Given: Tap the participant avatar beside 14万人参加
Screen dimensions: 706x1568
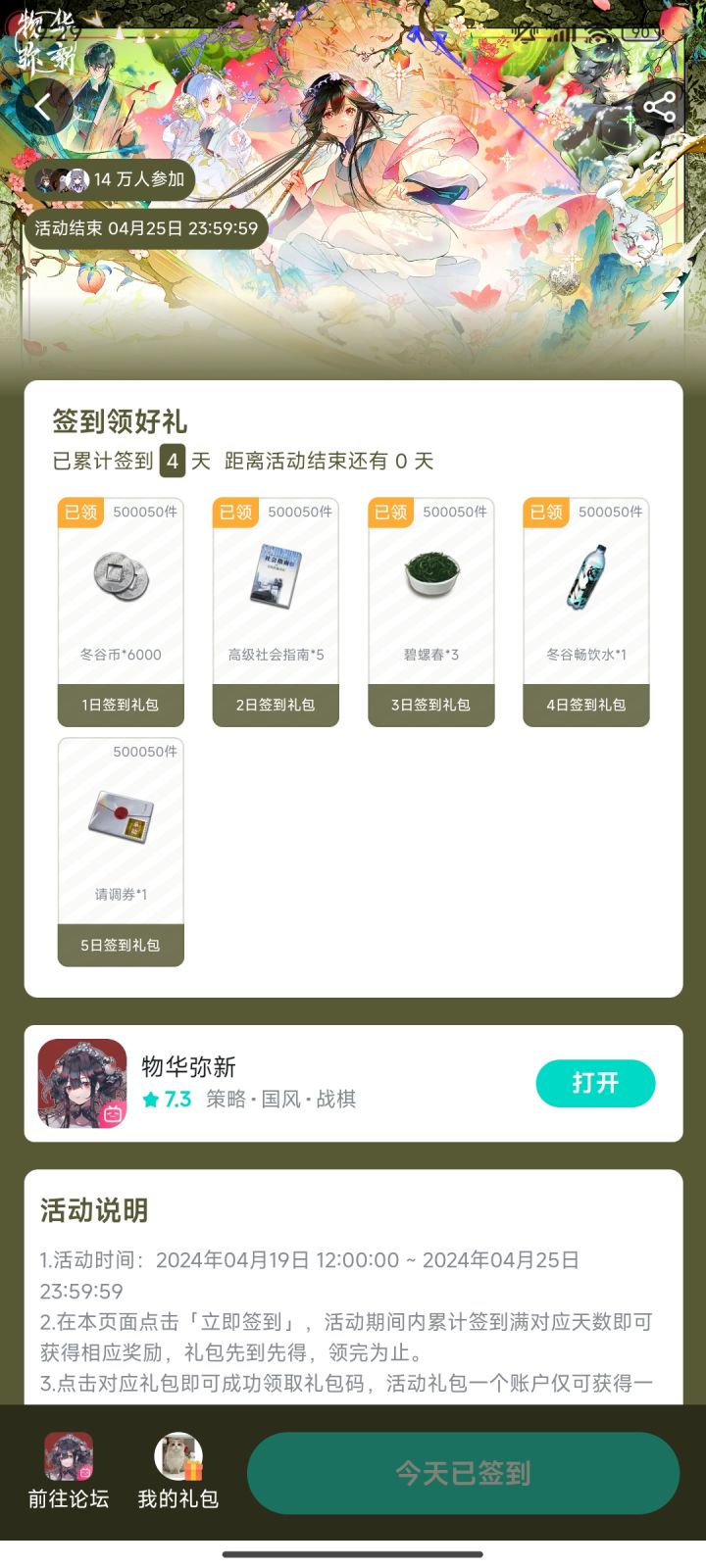Looking at the screenshot, I should [x=65, y=179].
